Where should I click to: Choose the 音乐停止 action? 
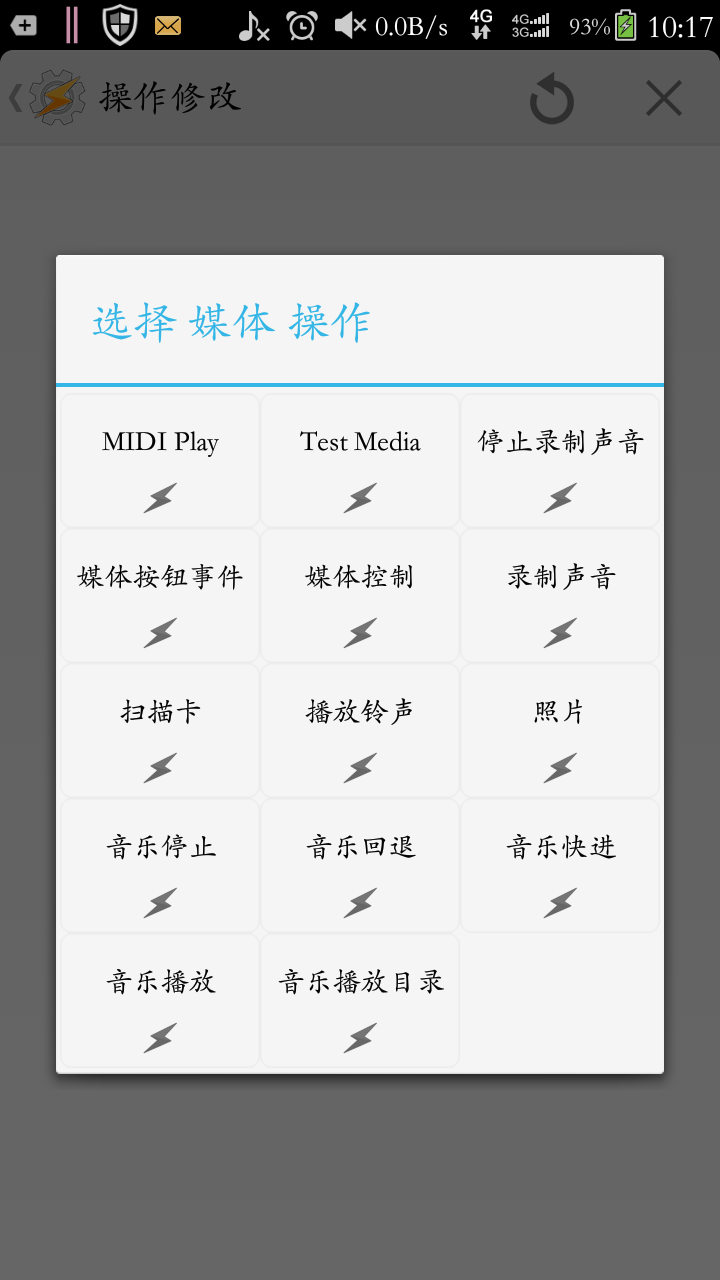point(160,866)
